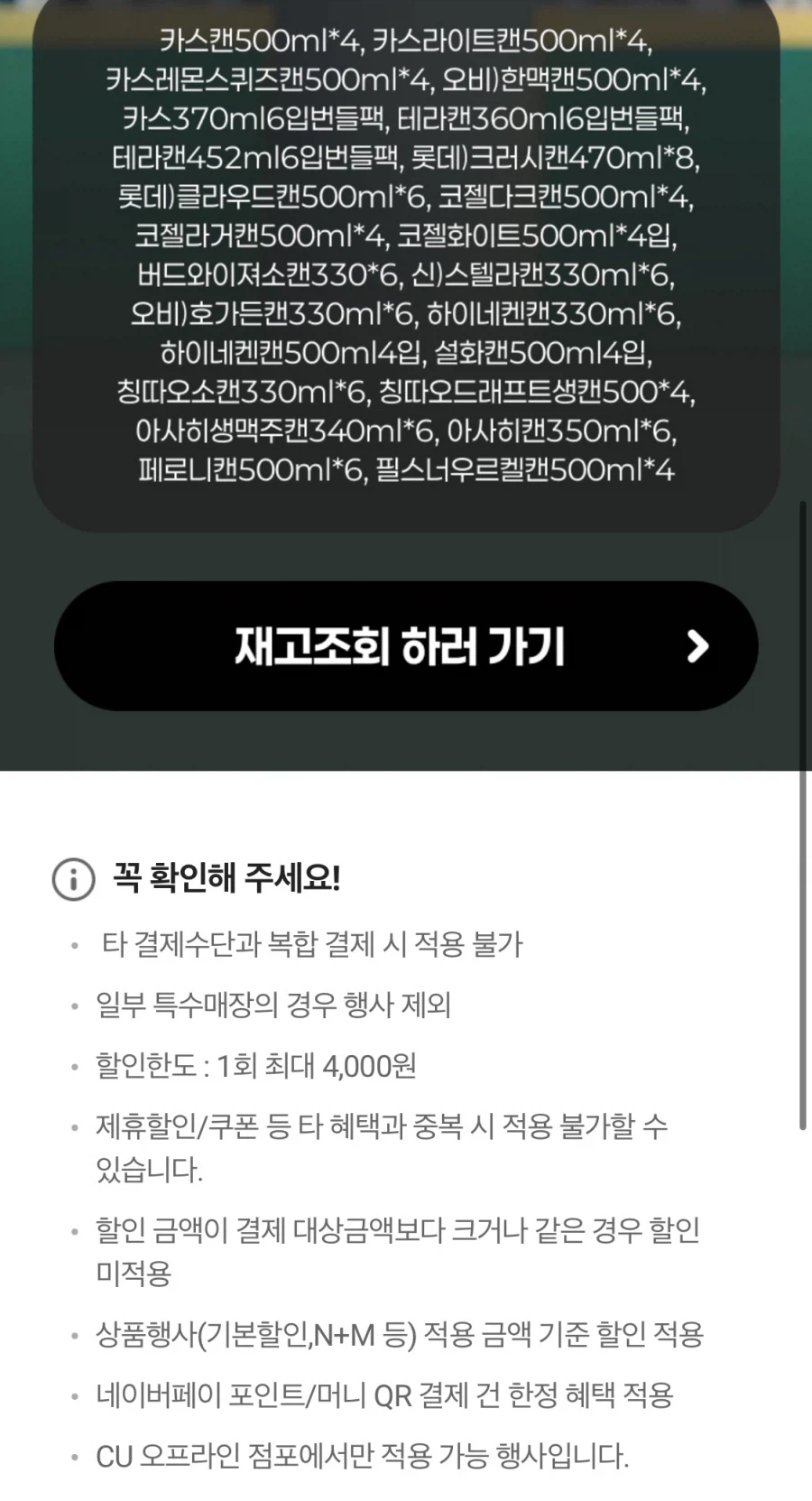Screen dimensions: 812x1501
Task: Click the bullet about 할인한도 1회 최대 4,000원
Action: tap(255, 1065)
